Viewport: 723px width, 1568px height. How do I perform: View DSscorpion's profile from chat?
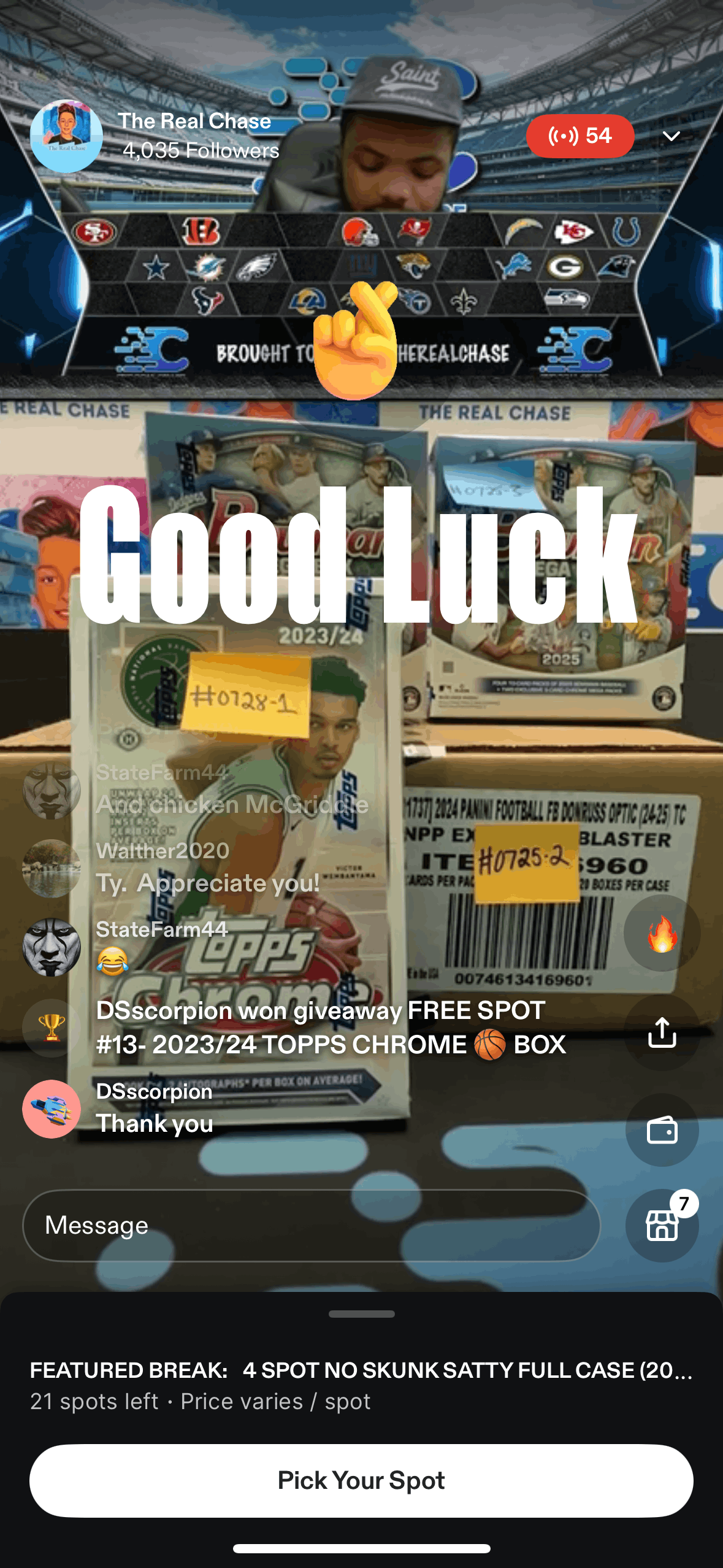coord(52,1109)
